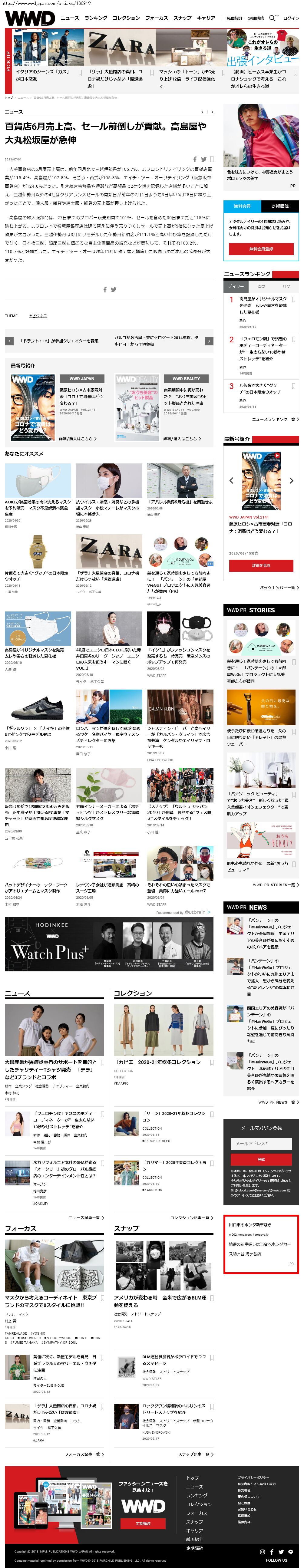This screenshot has height=1568, width=304.
Task: View the ニュースランキング一覧 link
Action: pyautogui.click(x=275, y=419)
